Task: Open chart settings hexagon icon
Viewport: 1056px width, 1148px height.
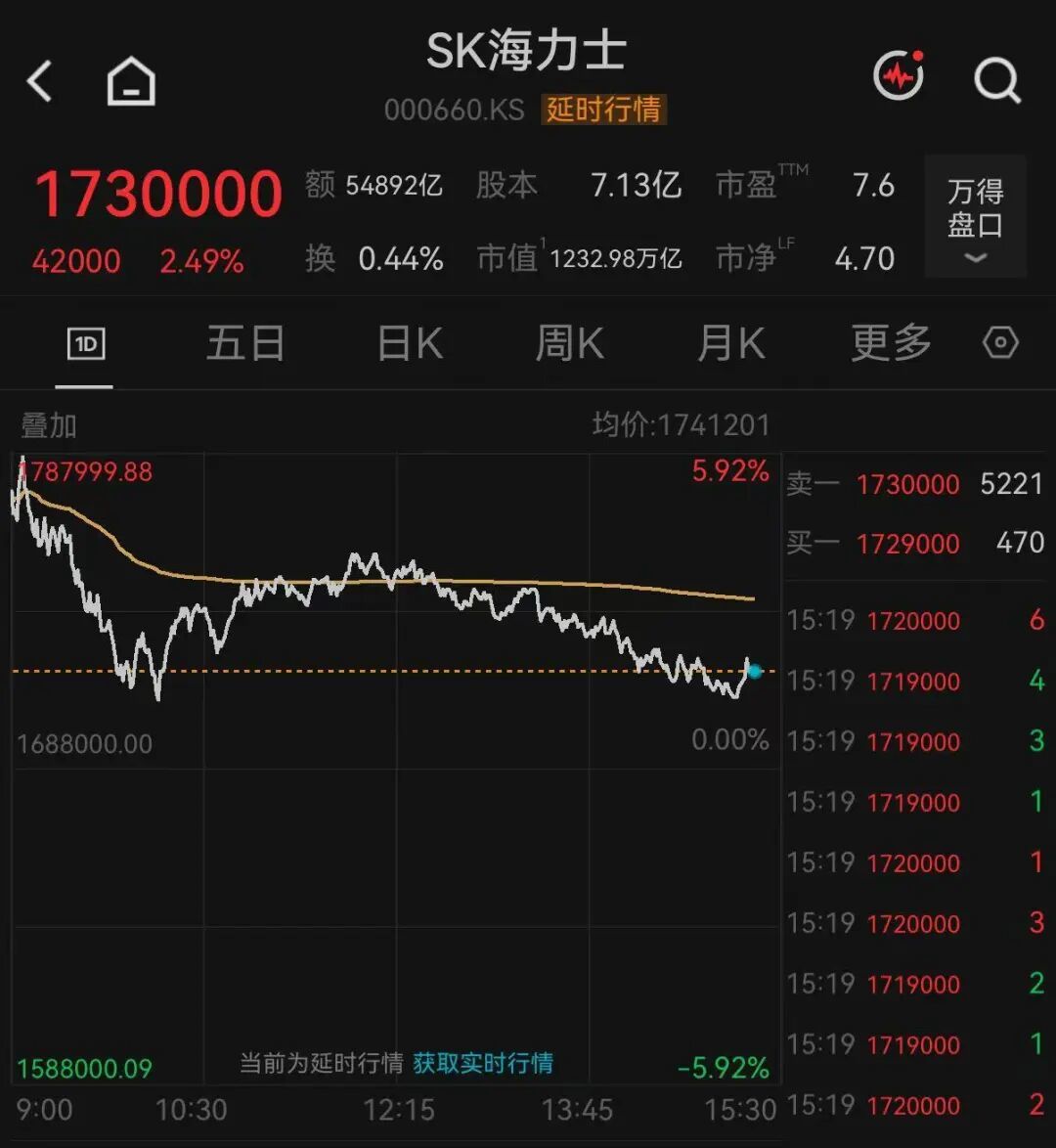Action: (x=1000, y=342)
